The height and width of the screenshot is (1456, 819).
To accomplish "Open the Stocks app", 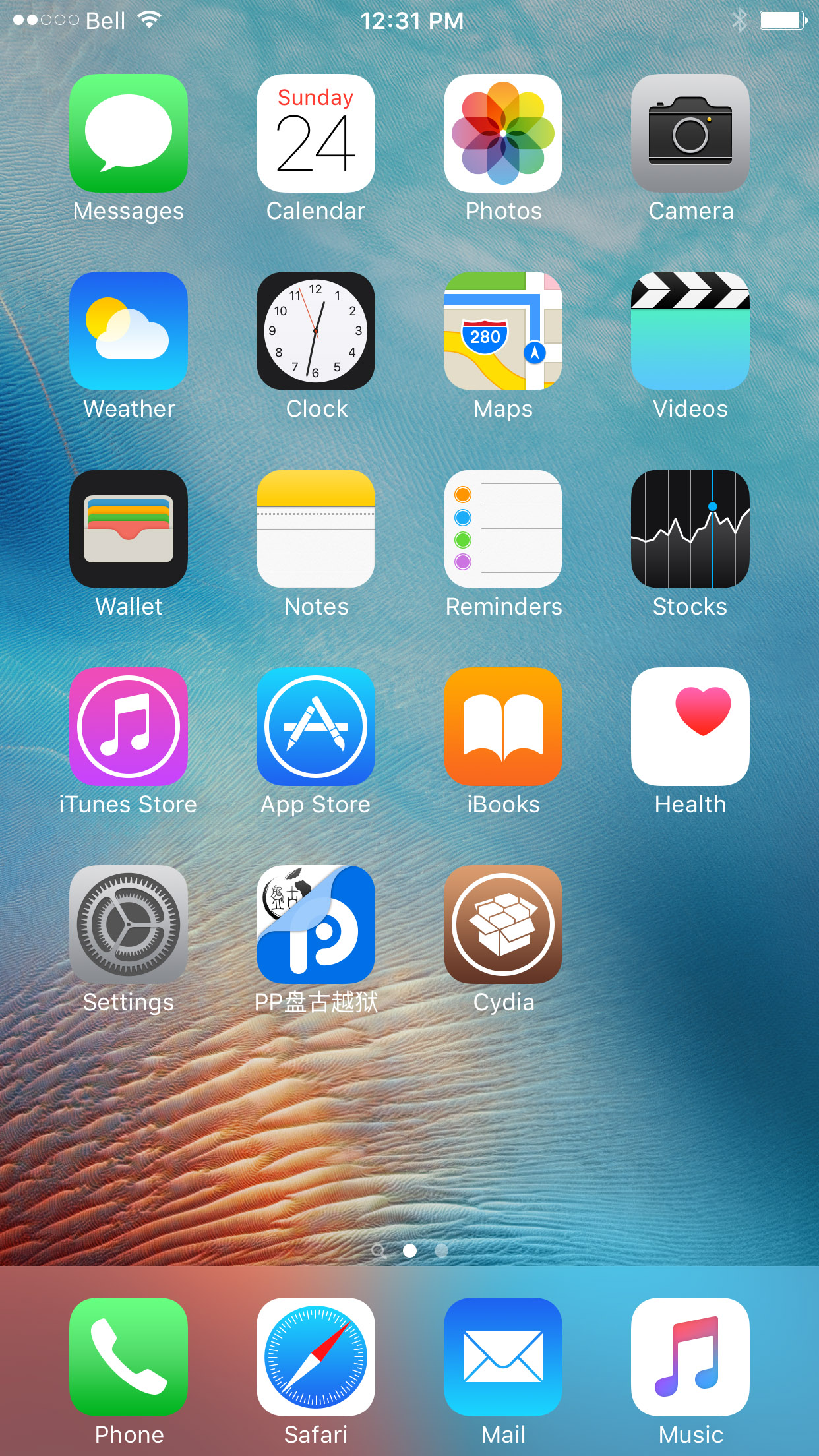I will click(x=690, y=529).
